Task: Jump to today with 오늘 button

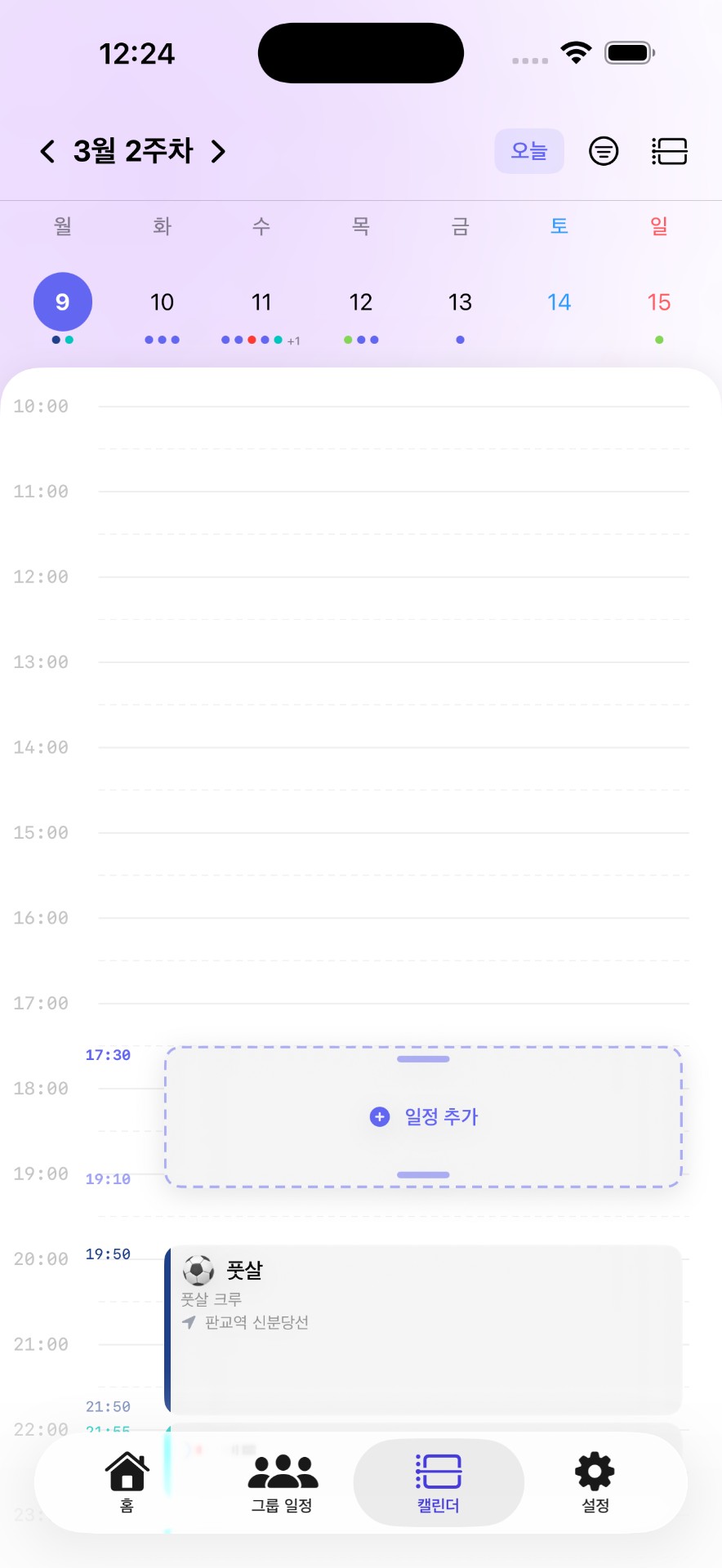Action: [529, 151]
